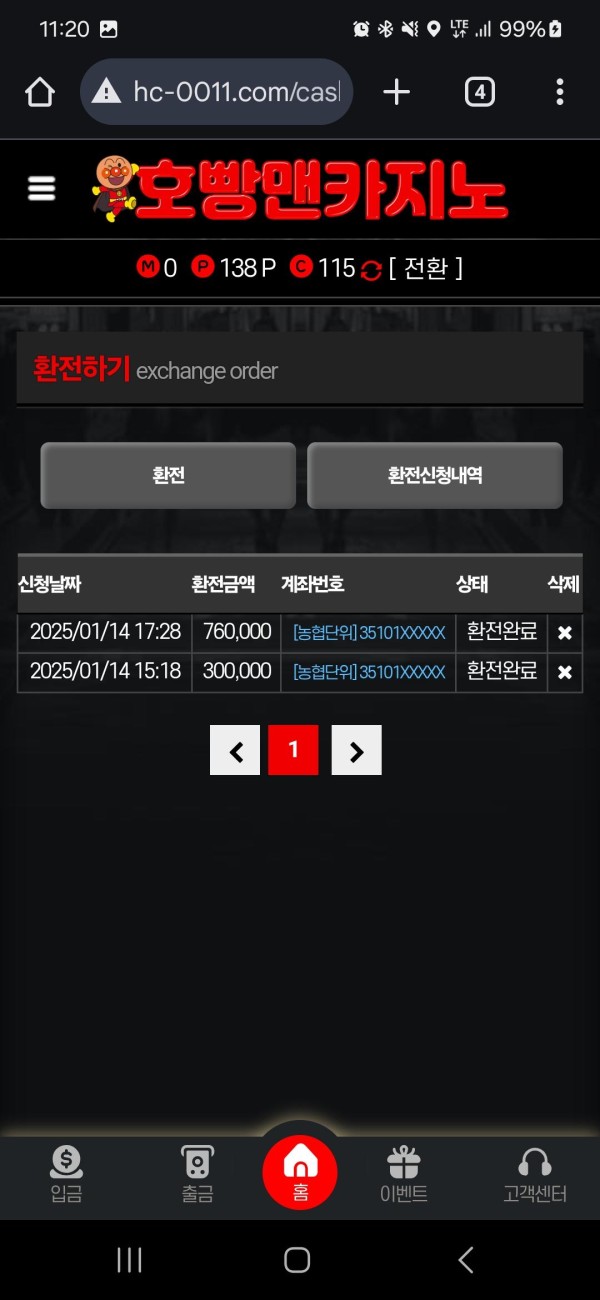The width and height of the screenshot is (600, 1300).
Task: Open the tab switcher showing 4 tabs
Action: point(479,92)
